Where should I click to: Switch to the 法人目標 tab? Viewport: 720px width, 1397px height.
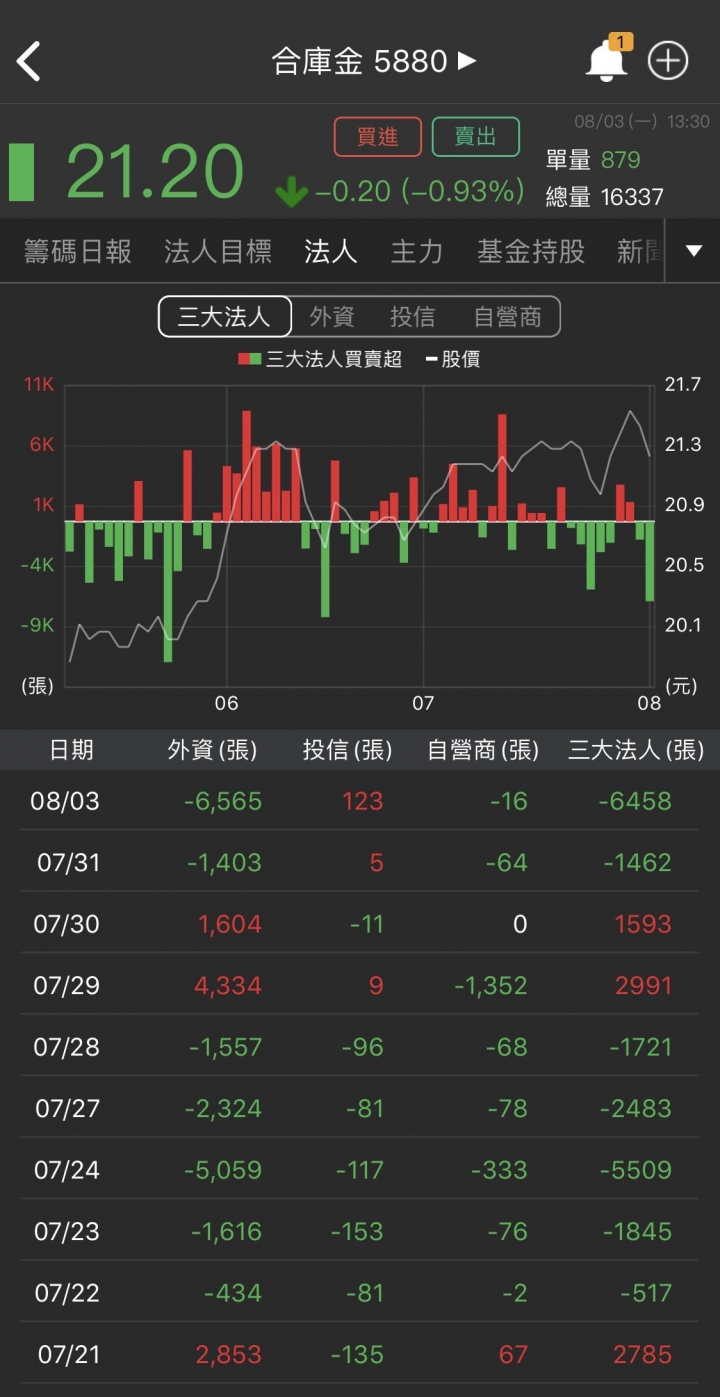coord(218,251)
